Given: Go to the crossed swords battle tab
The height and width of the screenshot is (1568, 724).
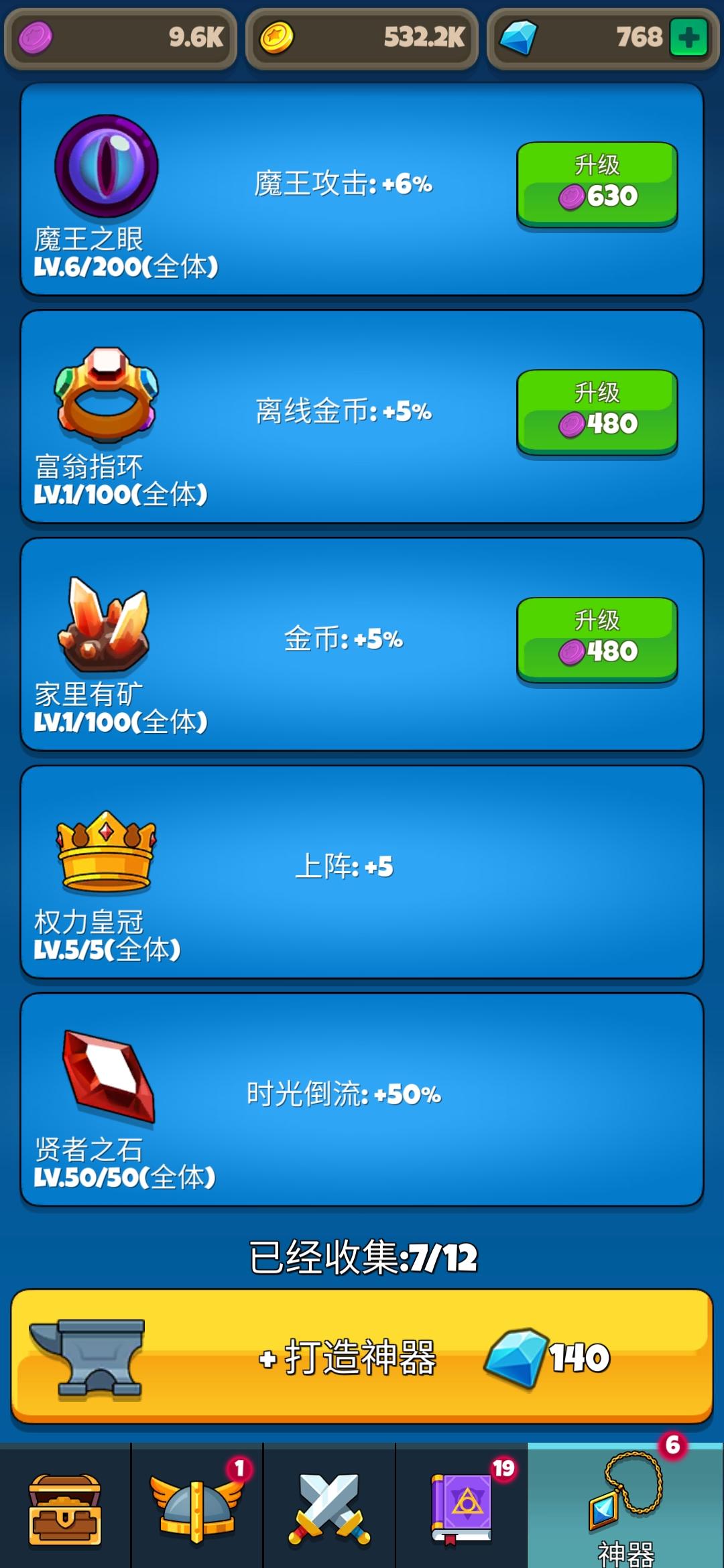Looking at the screenshot, I should (329, 1505).
